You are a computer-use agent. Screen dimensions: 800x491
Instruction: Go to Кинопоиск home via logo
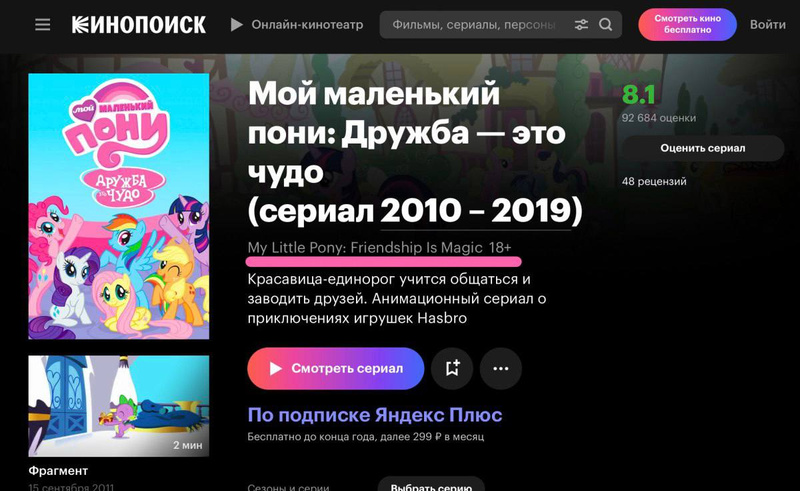click(138, 25)
